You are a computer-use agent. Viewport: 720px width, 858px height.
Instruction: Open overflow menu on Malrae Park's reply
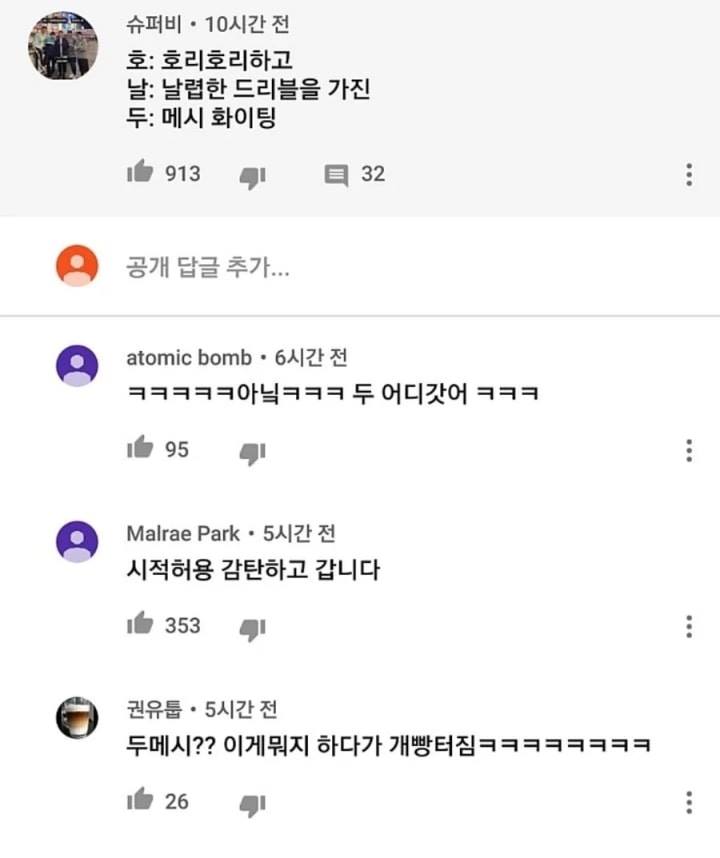click(689, 626)
